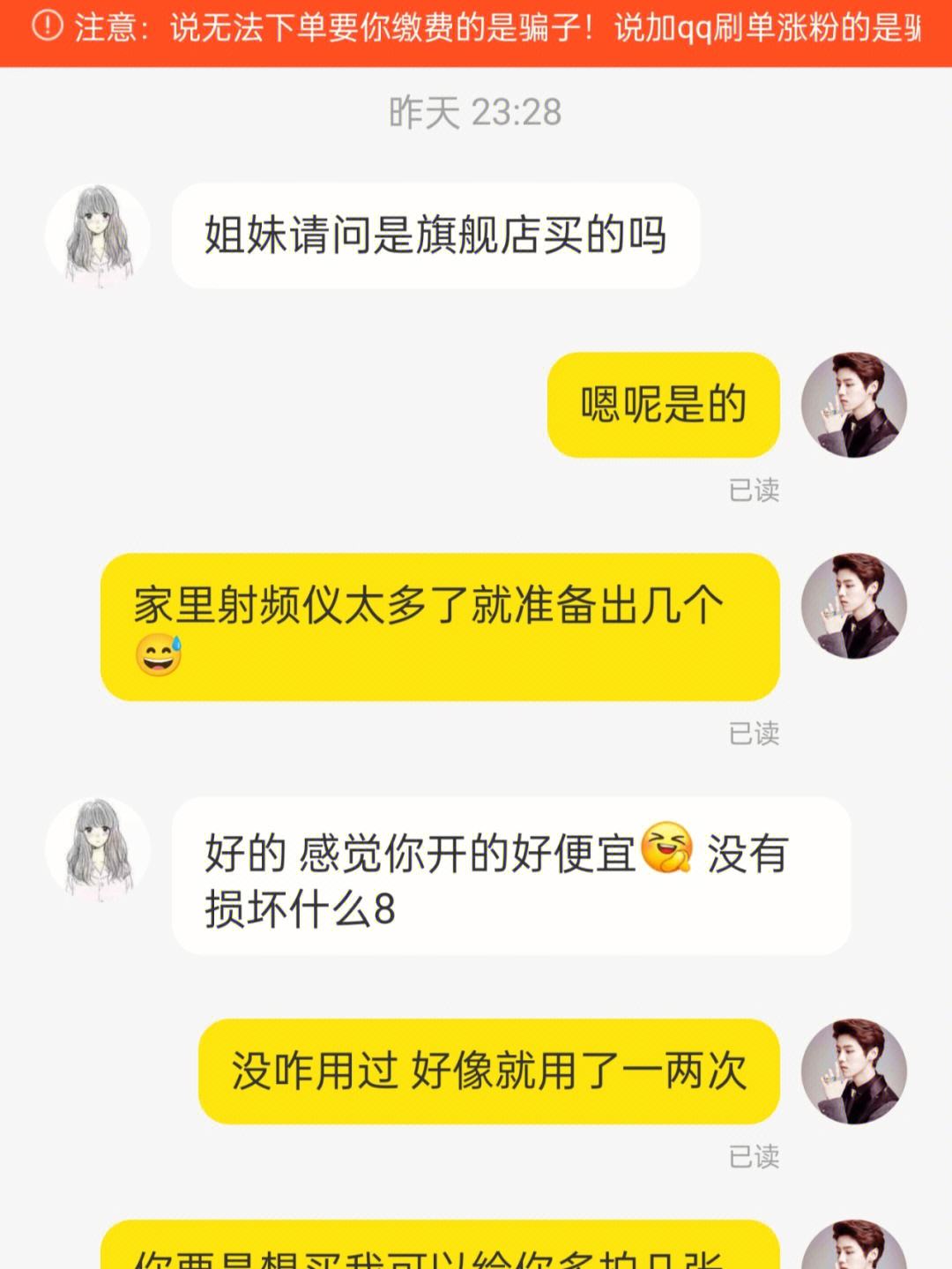The image size is (952, 1269).
Task: Tap the avatar beside 没咋用过 message
Action: click(x=853, y=1071)
